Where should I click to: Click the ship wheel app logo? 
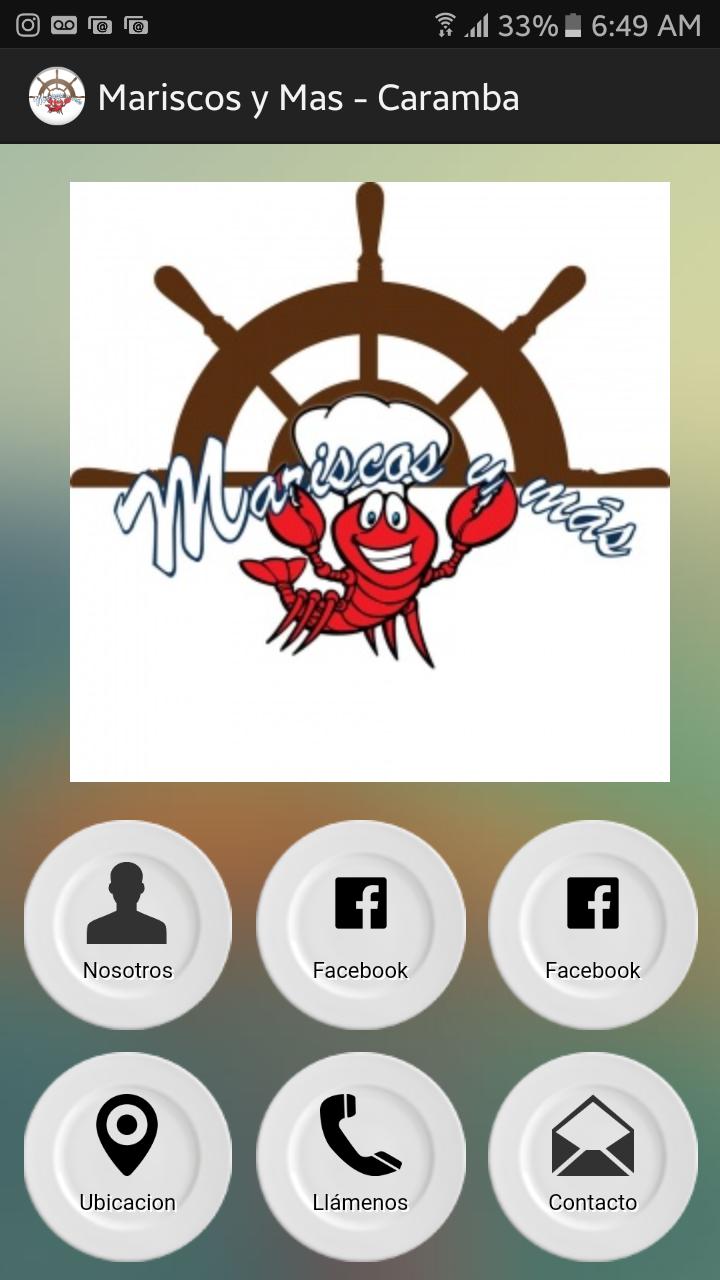pyautogui.click(x=57, y=97)
